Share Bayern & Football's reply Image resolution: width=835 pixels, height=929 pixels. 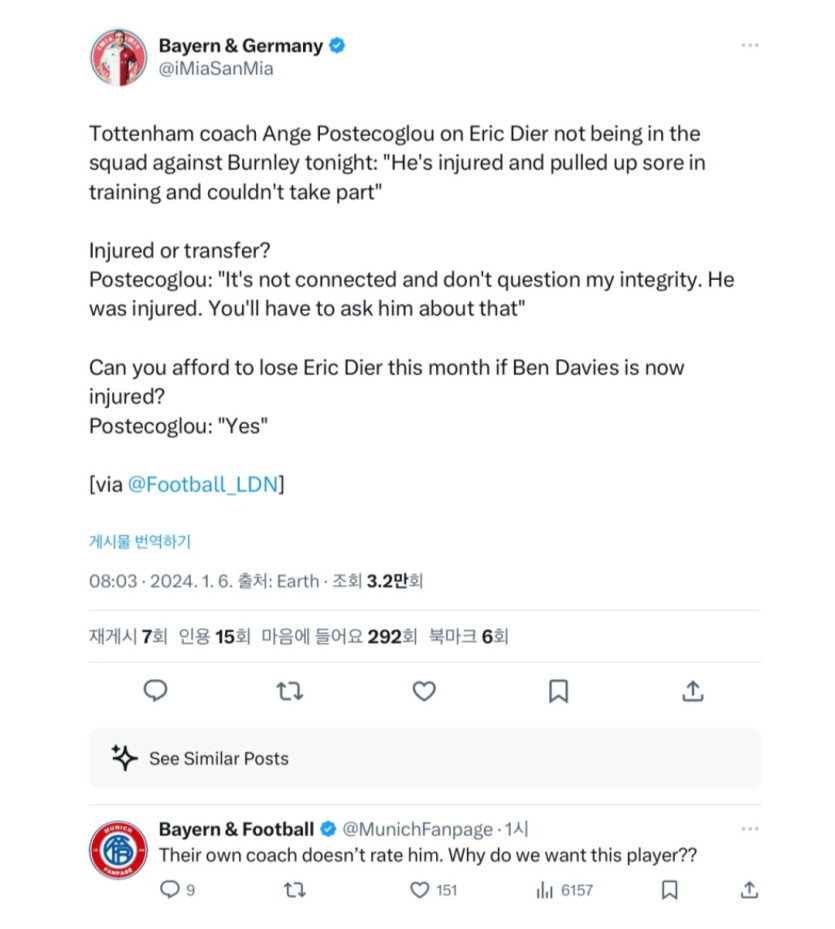(x=748, y=889)
